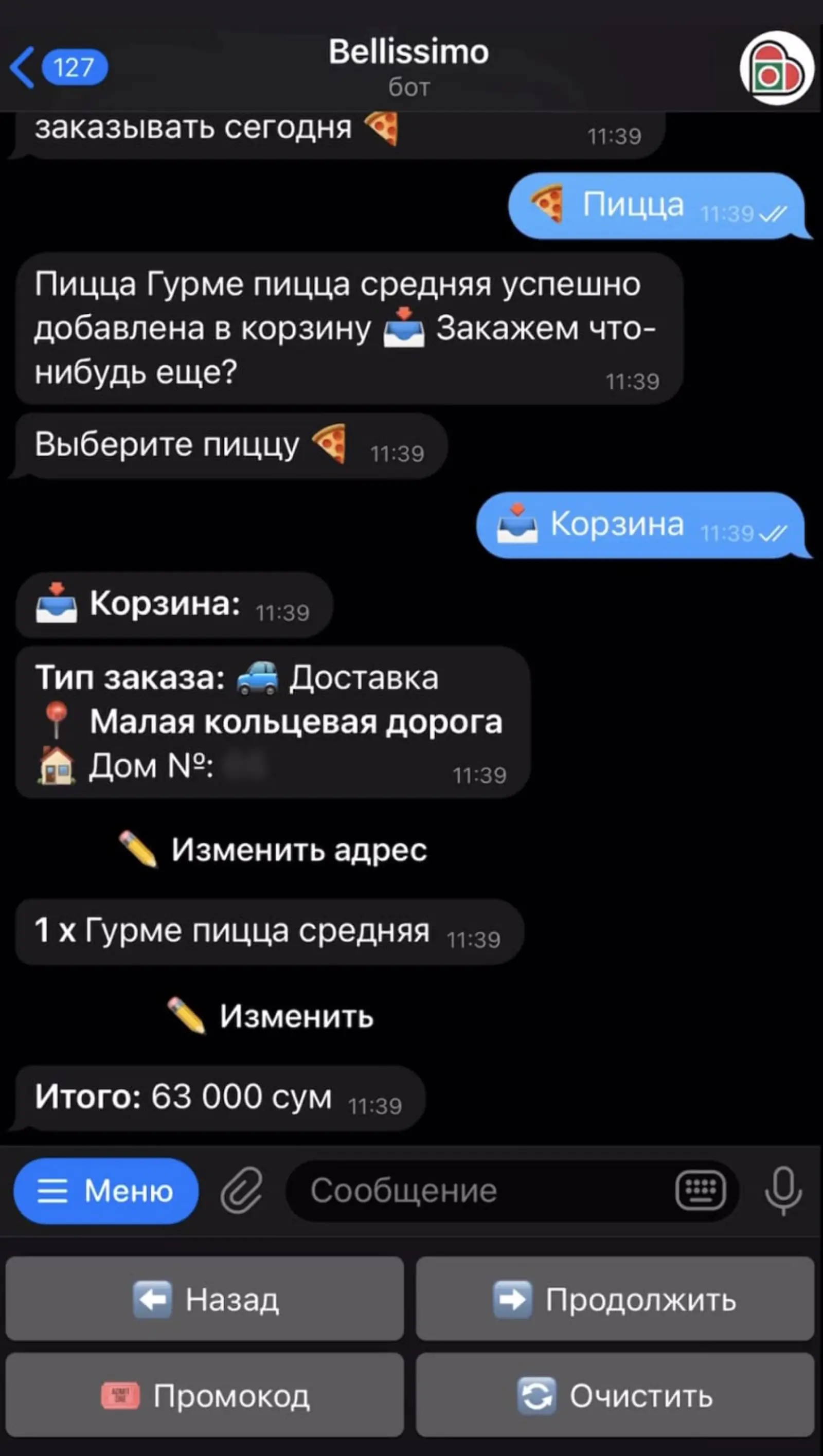Tap the Изменить button under Гурме пицца
Screen dimensions: 823x1456
coord(270,1016)
